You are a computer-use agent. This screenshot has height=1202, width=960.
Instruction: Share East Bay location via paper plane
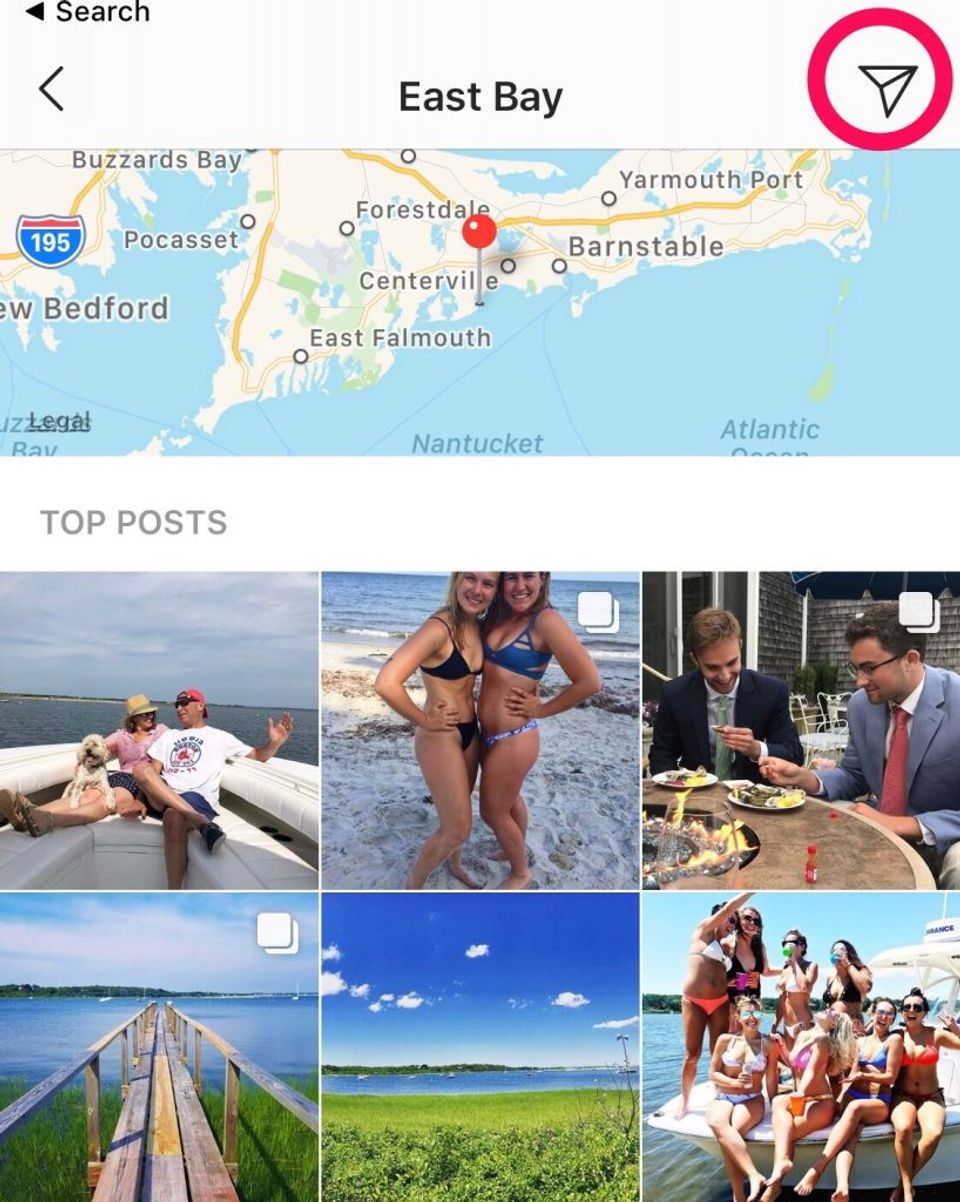(886, 89)
